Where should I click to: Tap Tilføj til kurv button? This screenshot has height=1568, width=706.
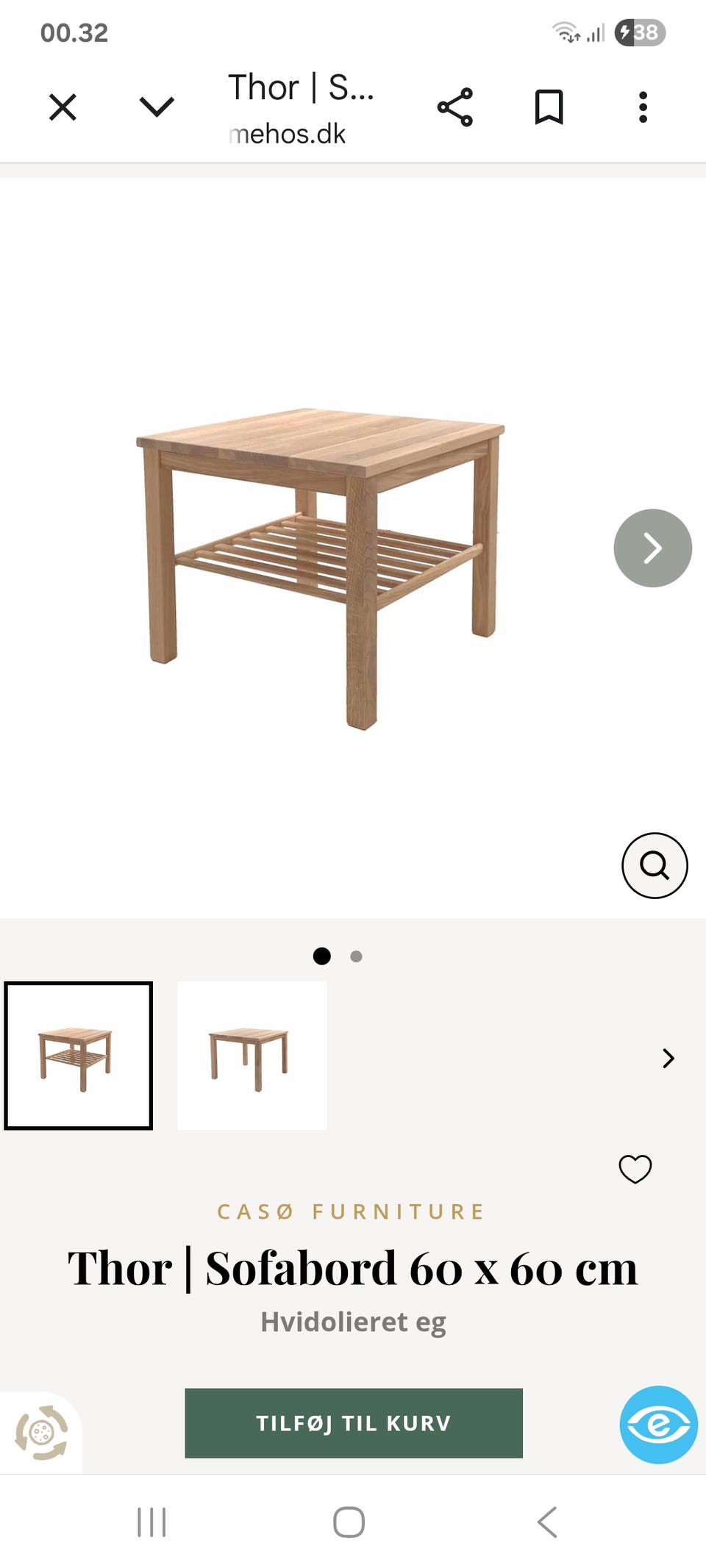click(x=354, y=1423)
